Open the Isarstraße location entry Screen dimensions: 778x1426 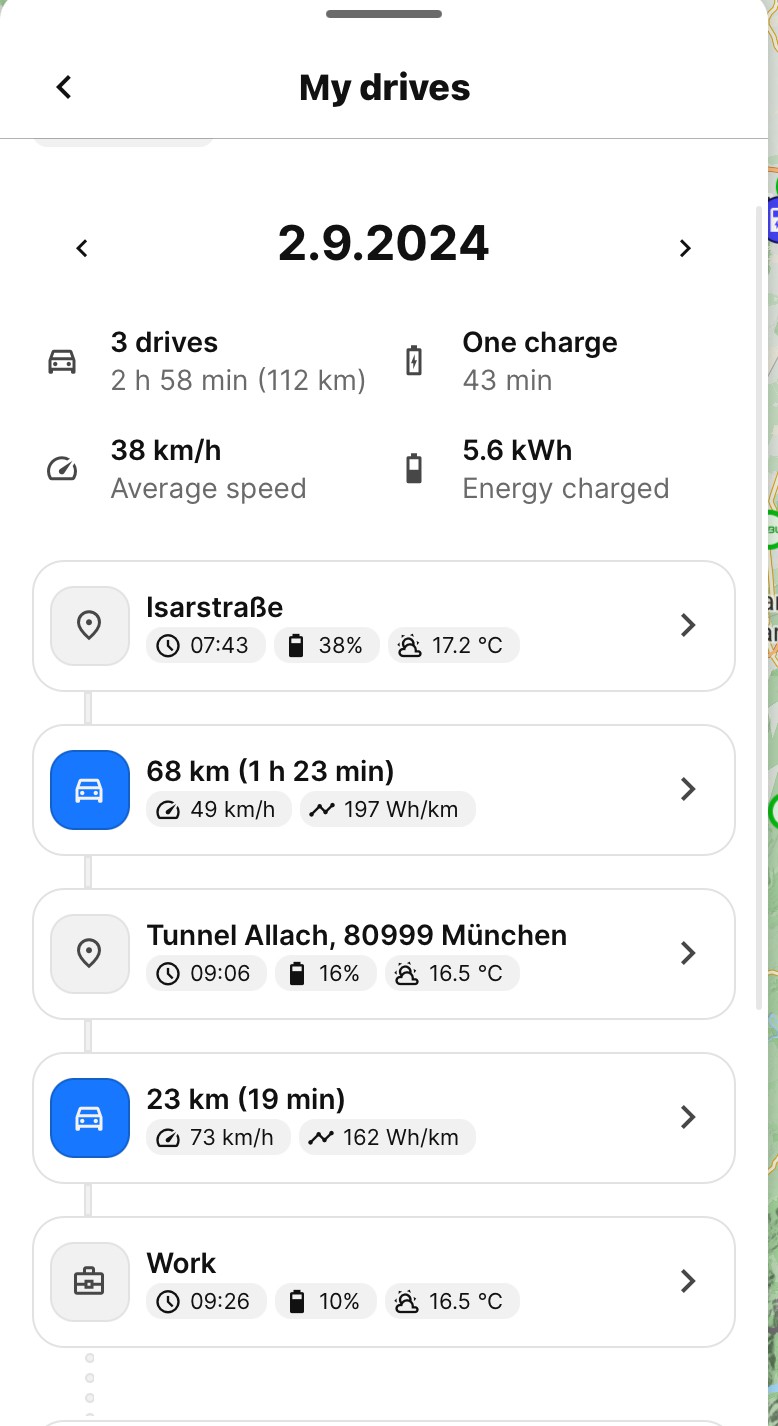[x=384, y=626]
